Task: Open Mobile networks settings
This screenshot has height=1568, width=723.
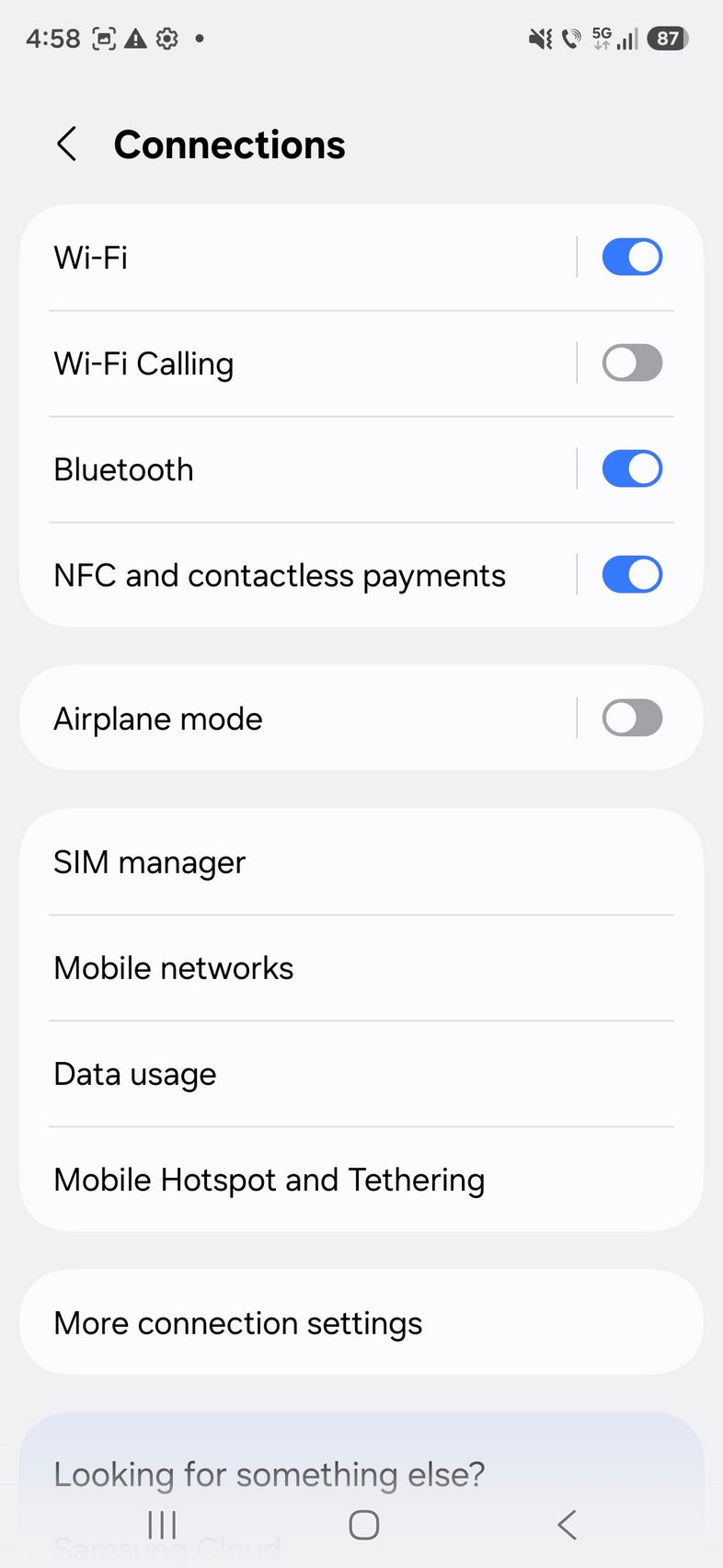Action: (x=359, y=968)
